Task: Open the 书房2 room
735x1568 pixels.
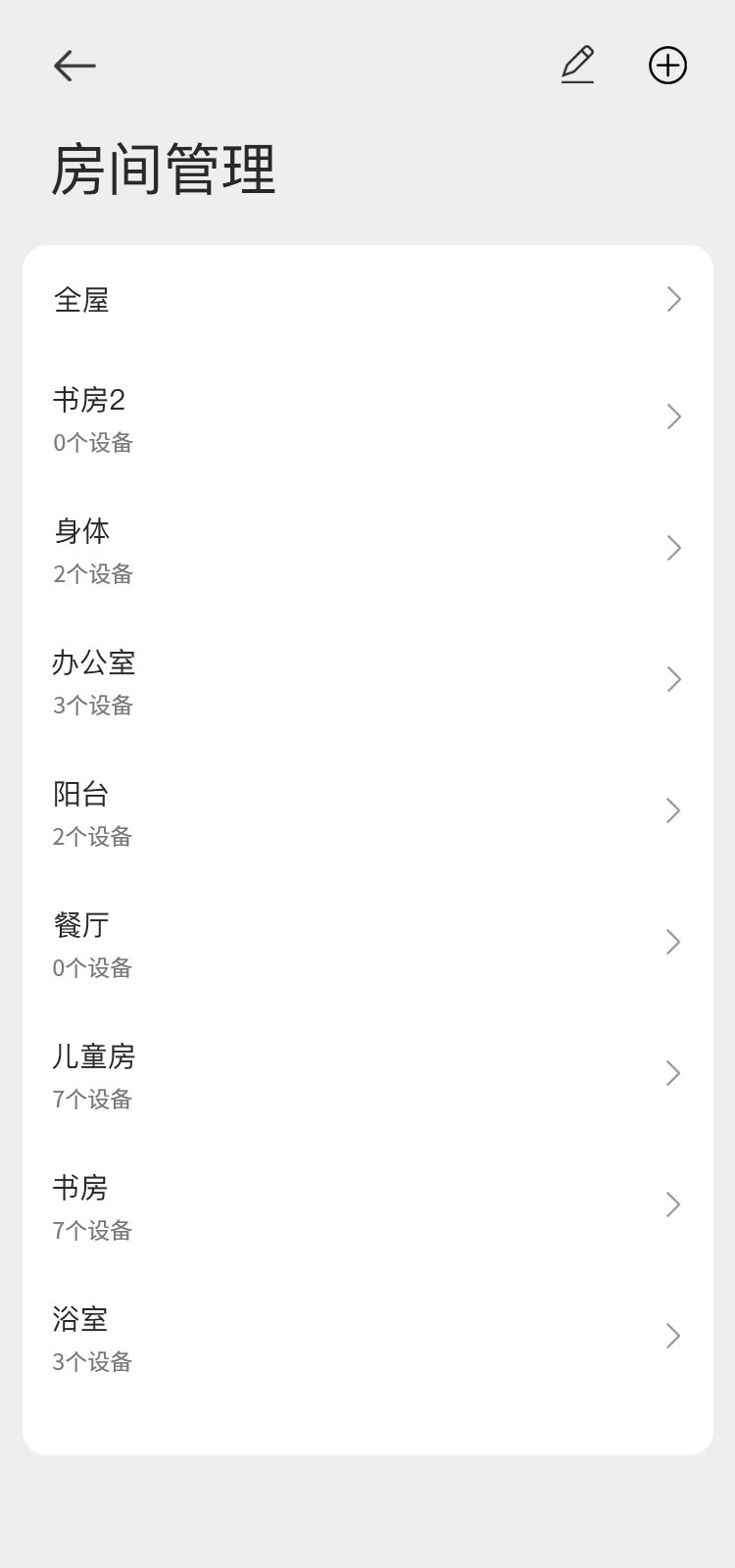Action: point(367,418)
